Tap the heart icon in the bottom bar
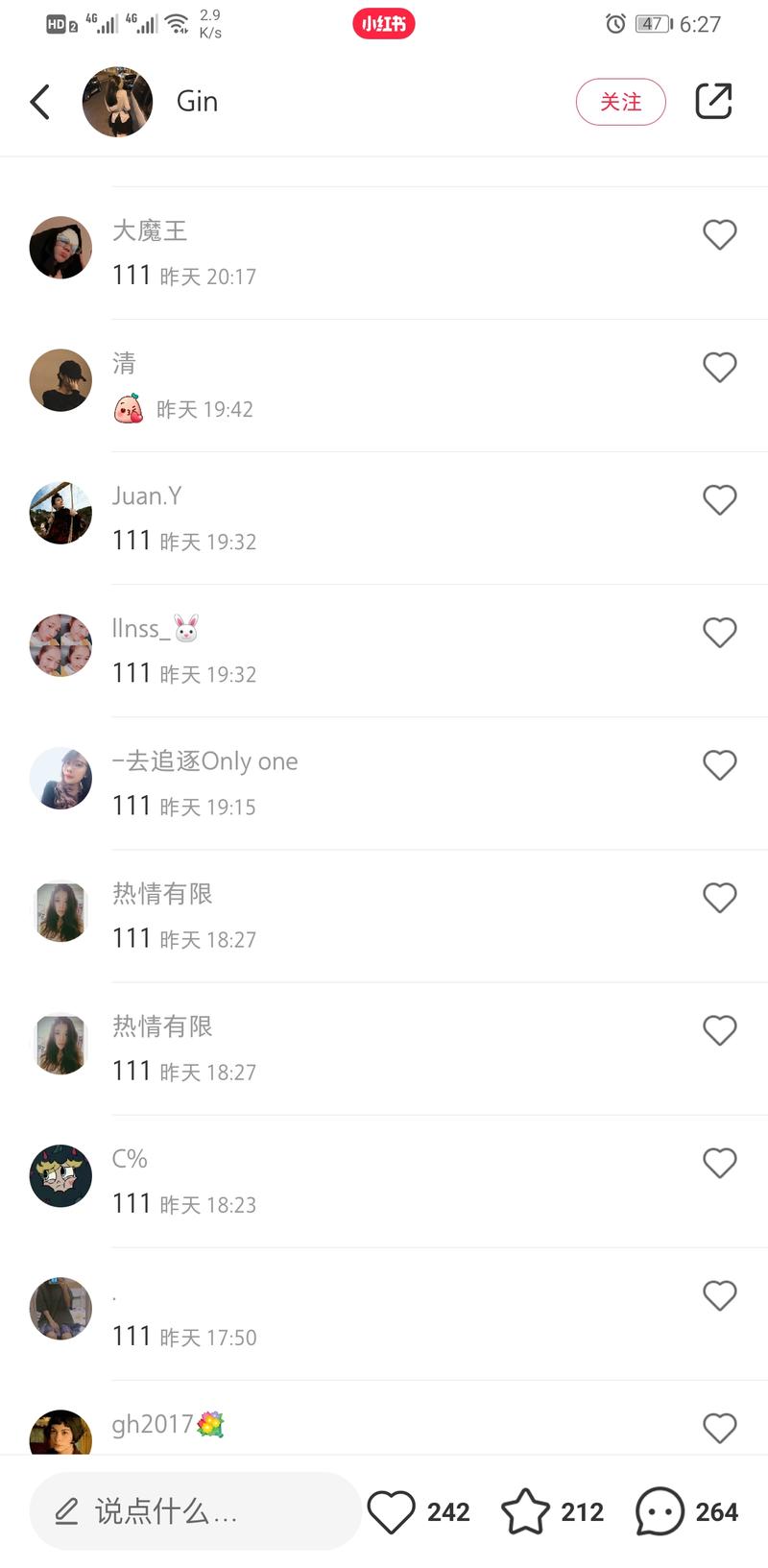 pos(394,1510)
